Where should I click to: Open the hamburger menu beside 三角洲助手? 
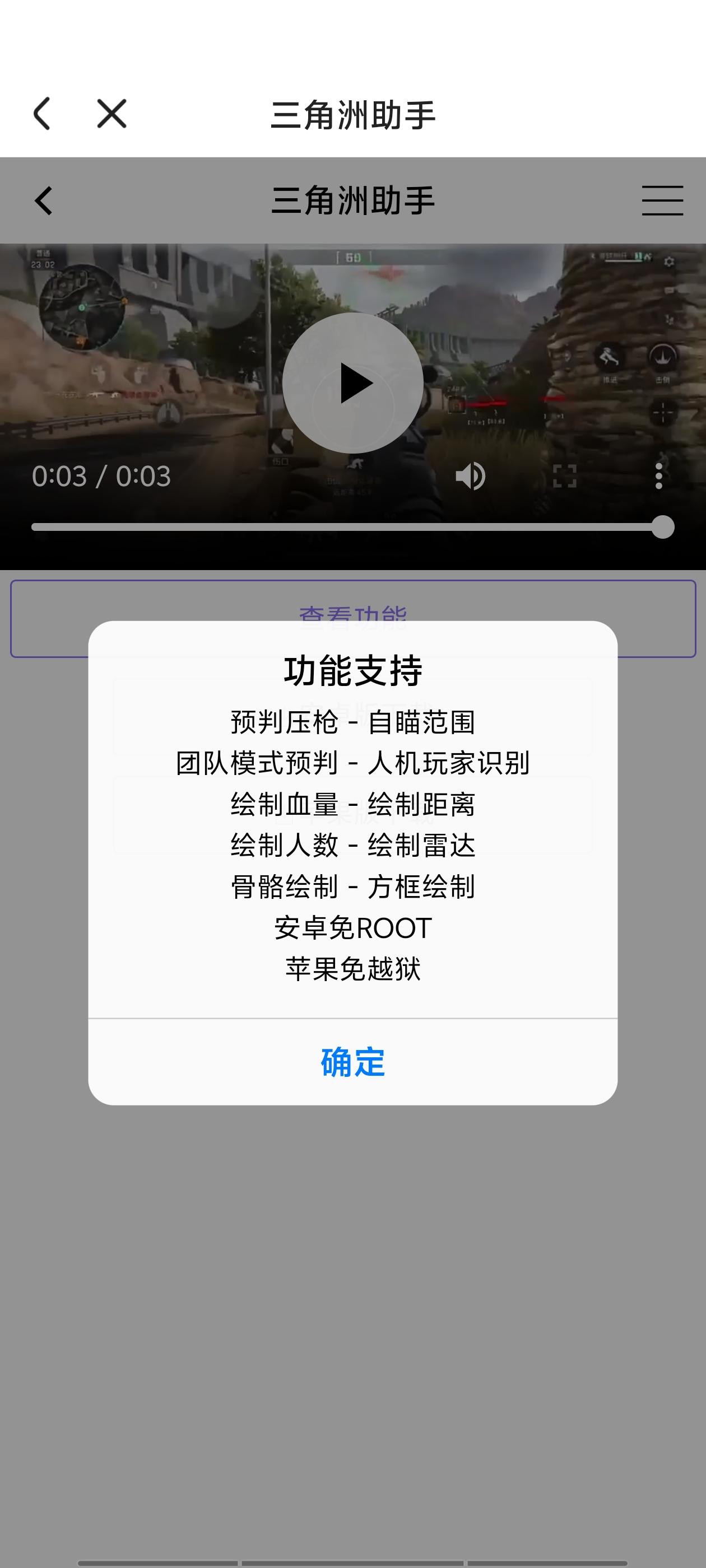coord(662,201)
